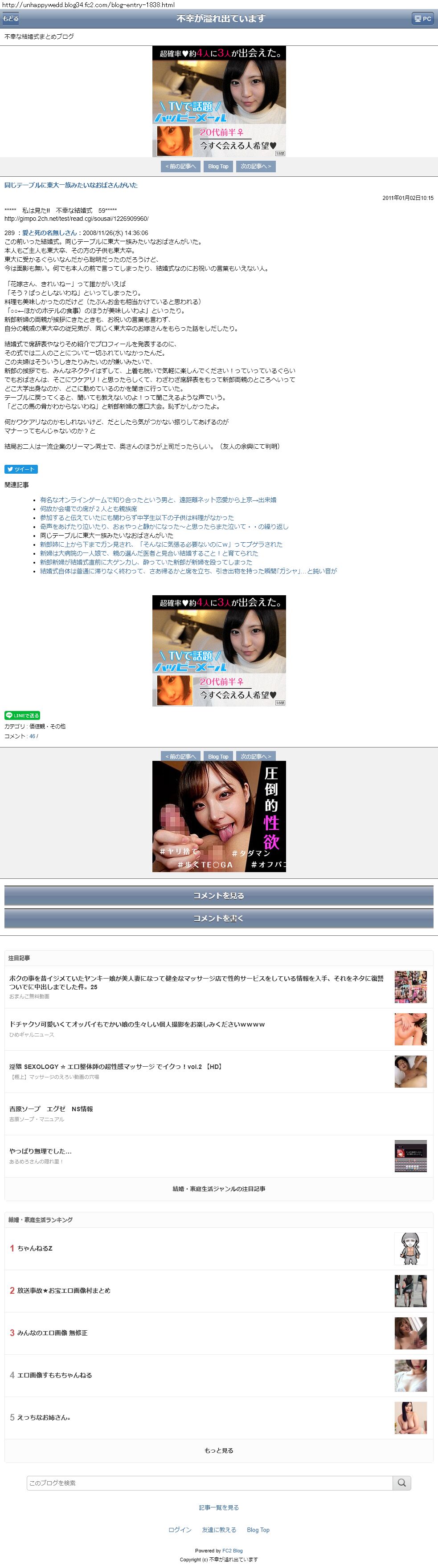Go to next article via top 次の記事へ
The width and height of the screenshot is (438, 1568).
click(256, 166)
